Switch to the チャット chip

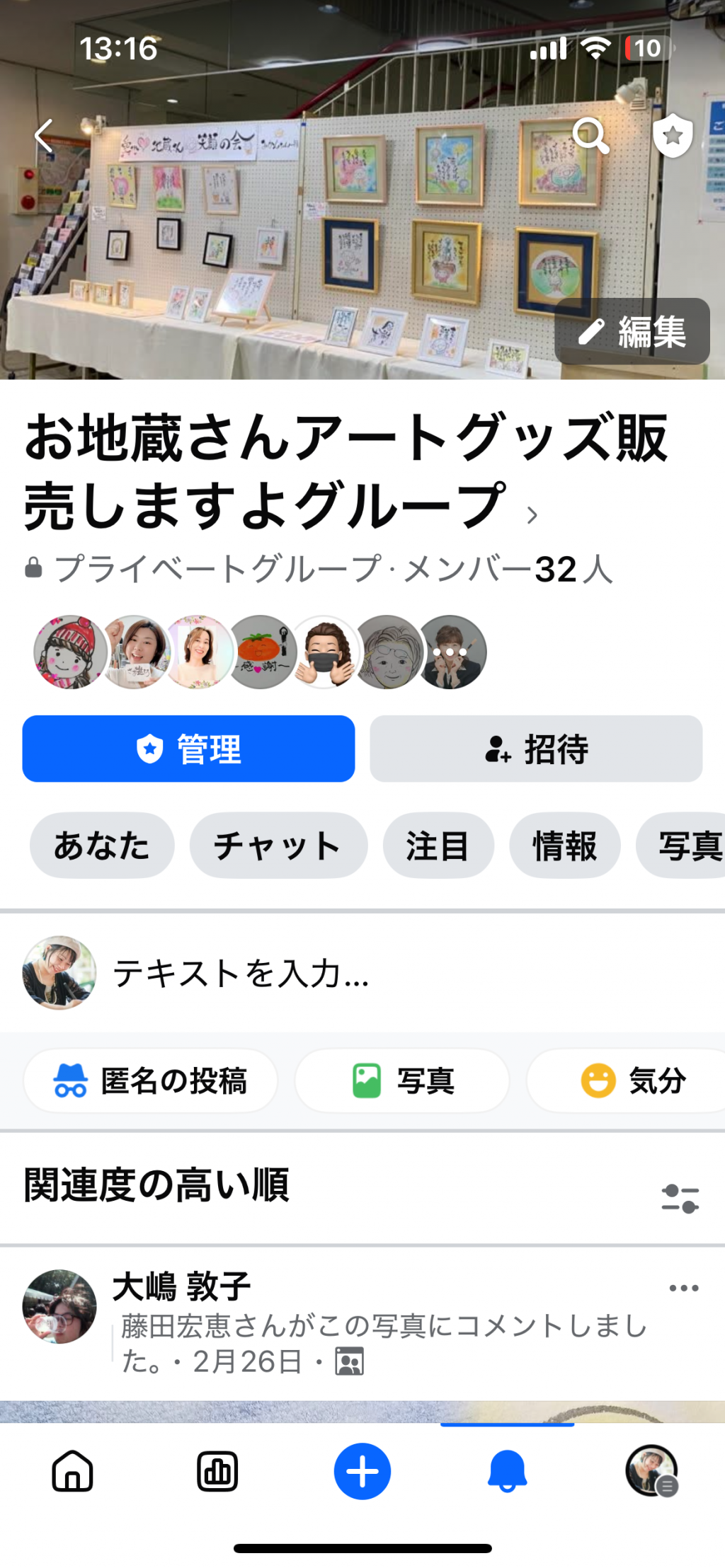coord(278,846)
